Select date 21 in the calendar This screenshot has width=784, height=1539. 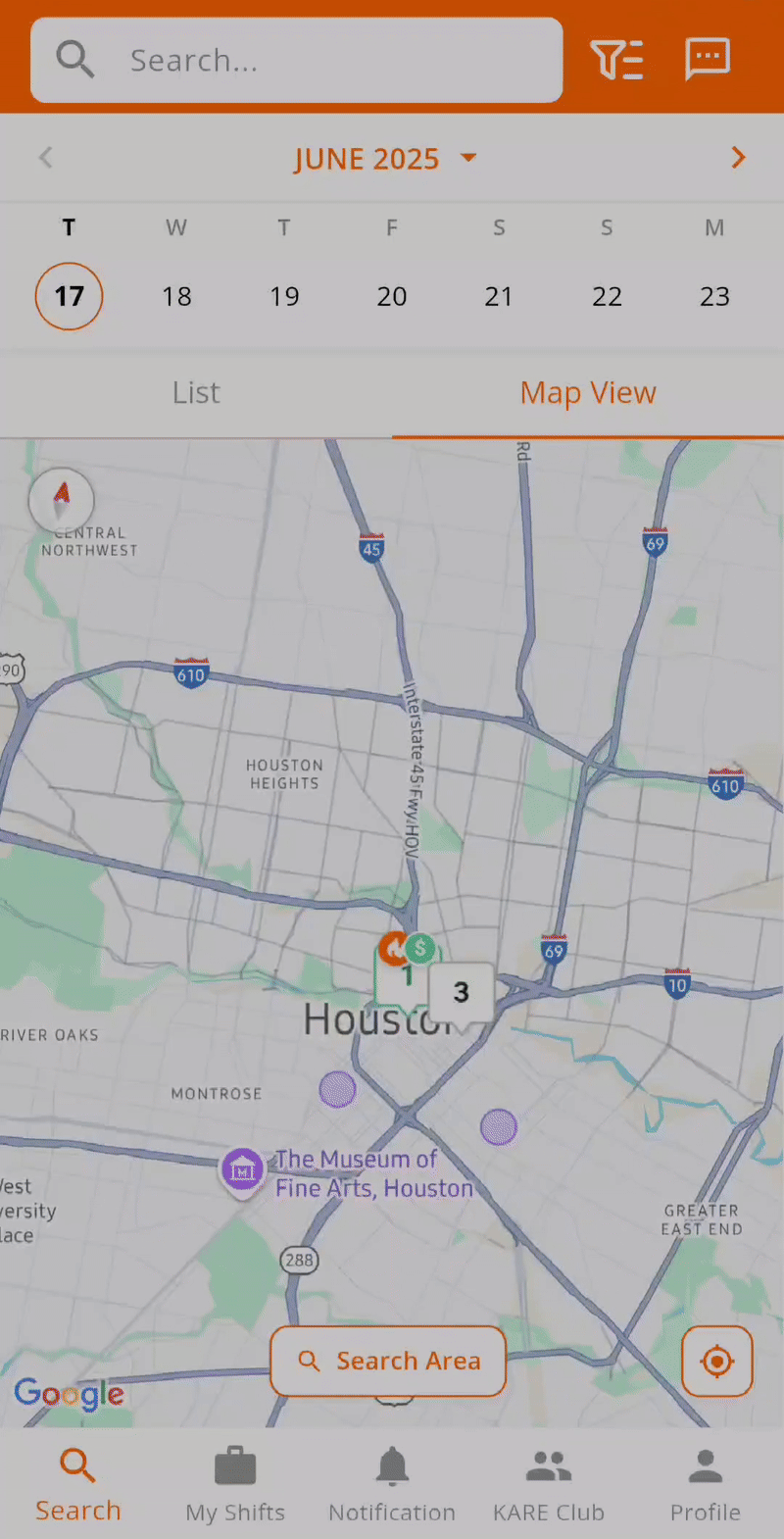pyautogui.click(x=499, y=296)
